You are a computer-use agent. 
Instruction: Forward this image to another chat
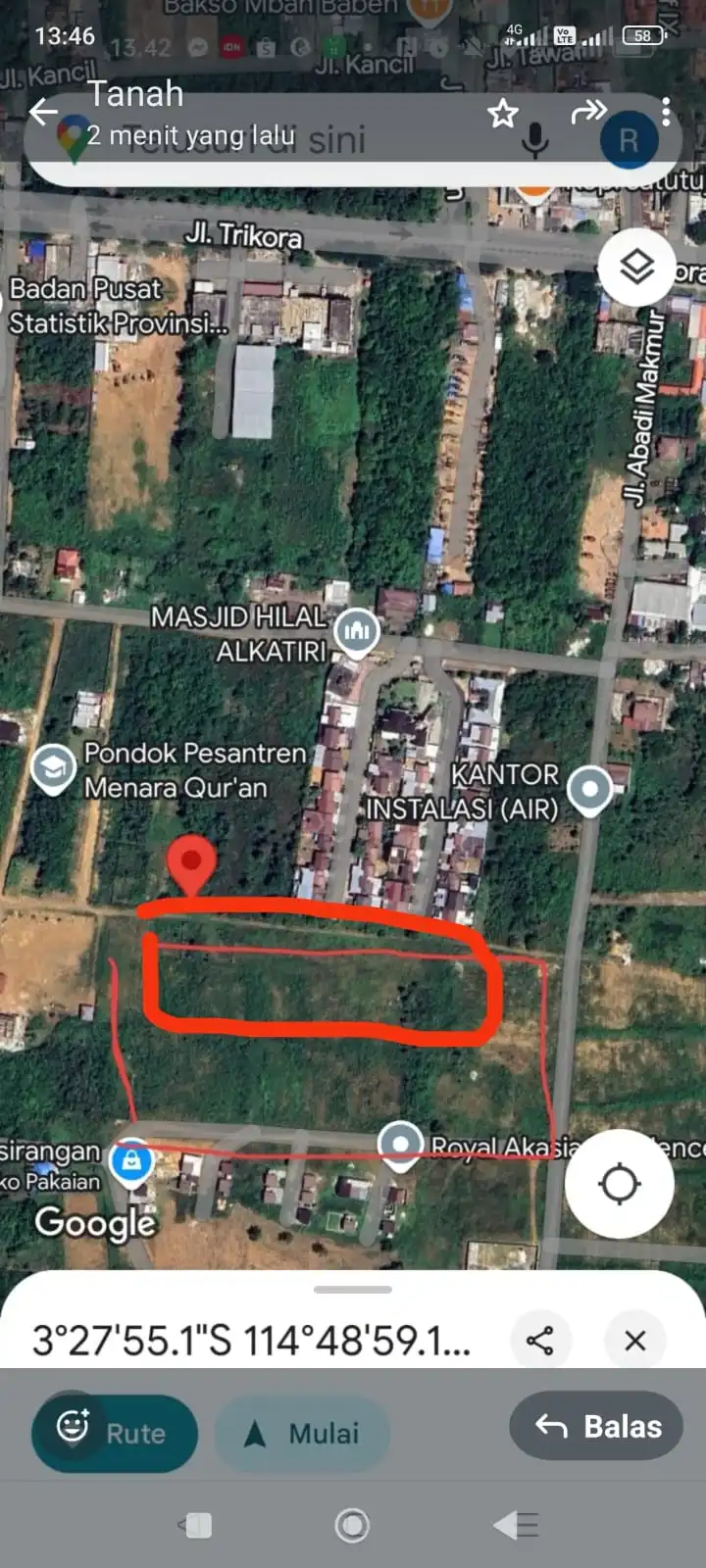coord(588,113)
